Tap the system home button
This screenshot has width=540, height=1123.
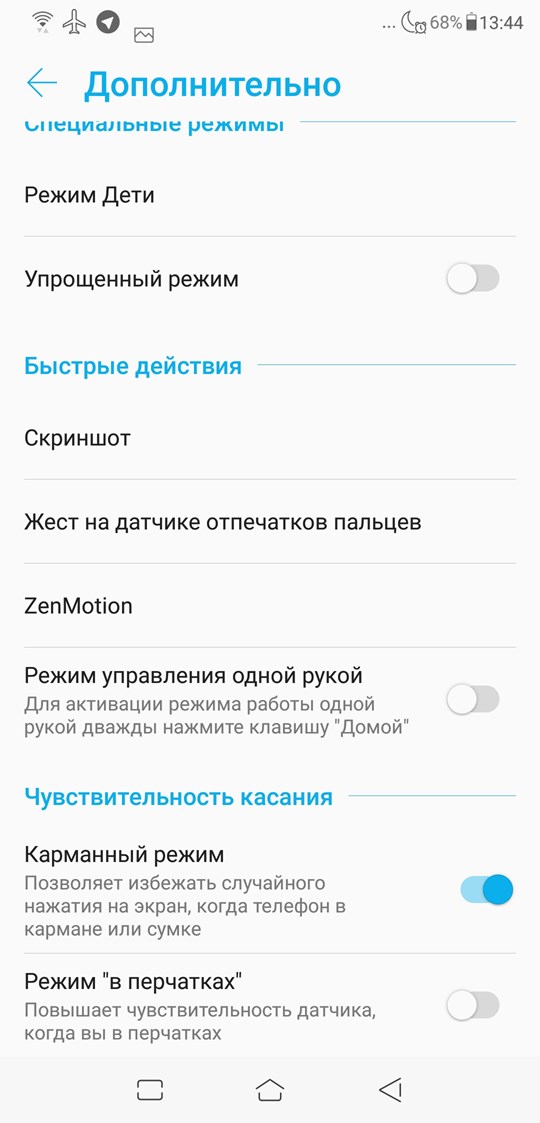(x=270, y=1089)
